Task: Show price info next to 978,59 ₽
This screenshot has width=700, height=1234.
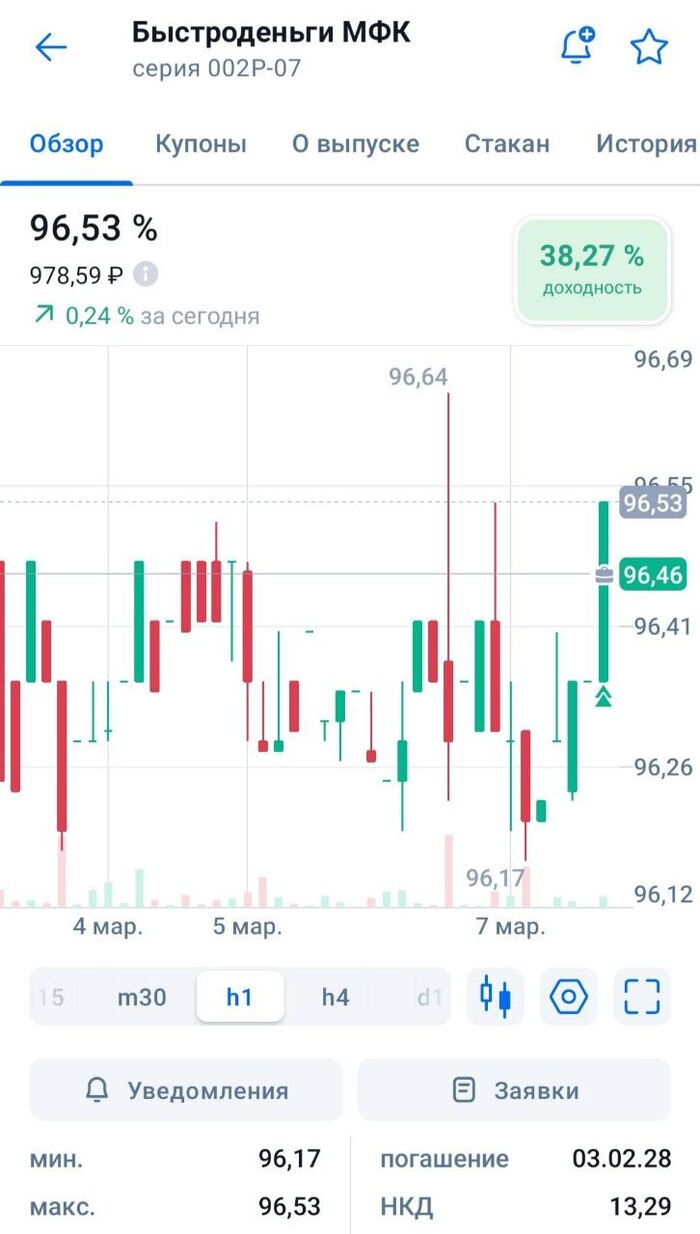Action: tap(146, 274)
